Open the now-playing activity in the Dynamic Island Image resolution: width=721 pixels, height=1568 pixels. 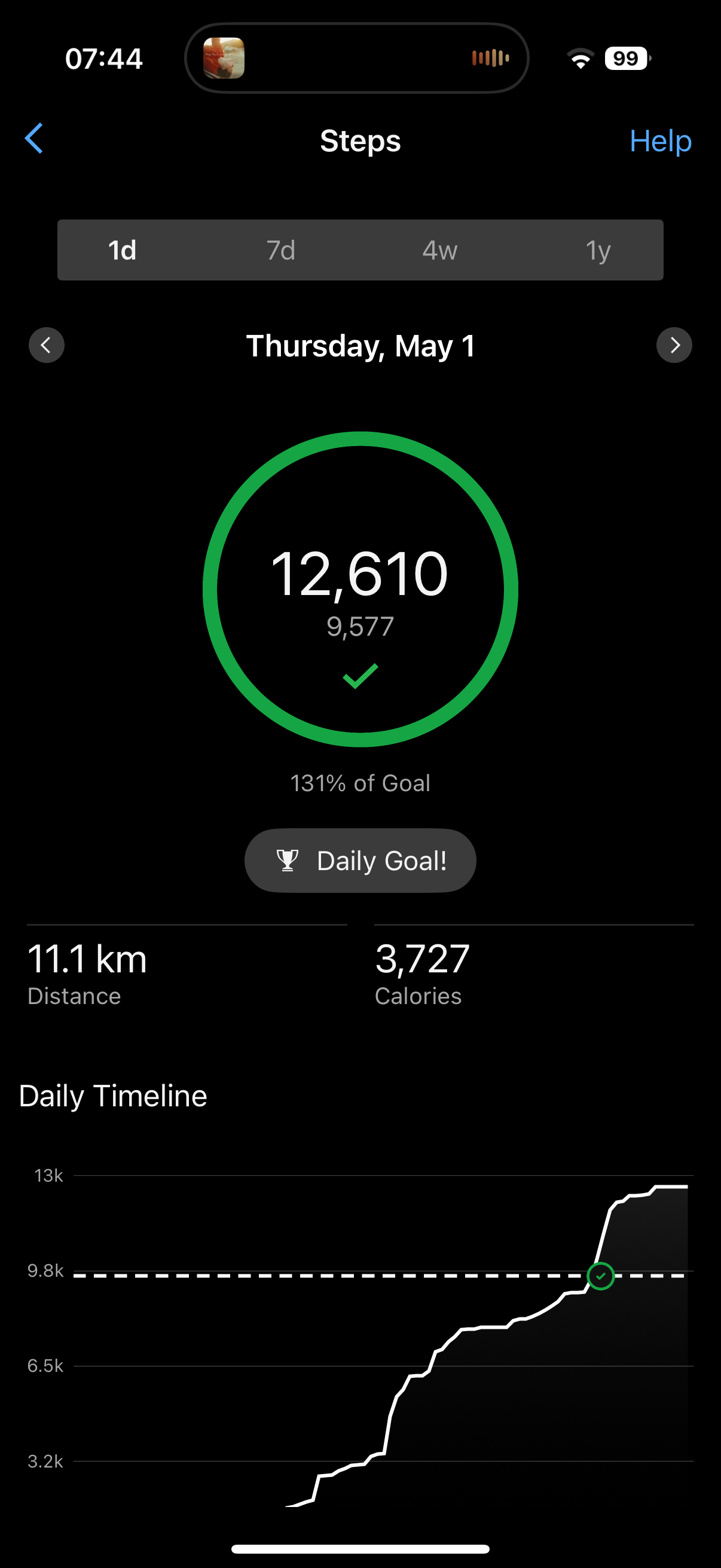pyautogui.click(x=356, y=59)
